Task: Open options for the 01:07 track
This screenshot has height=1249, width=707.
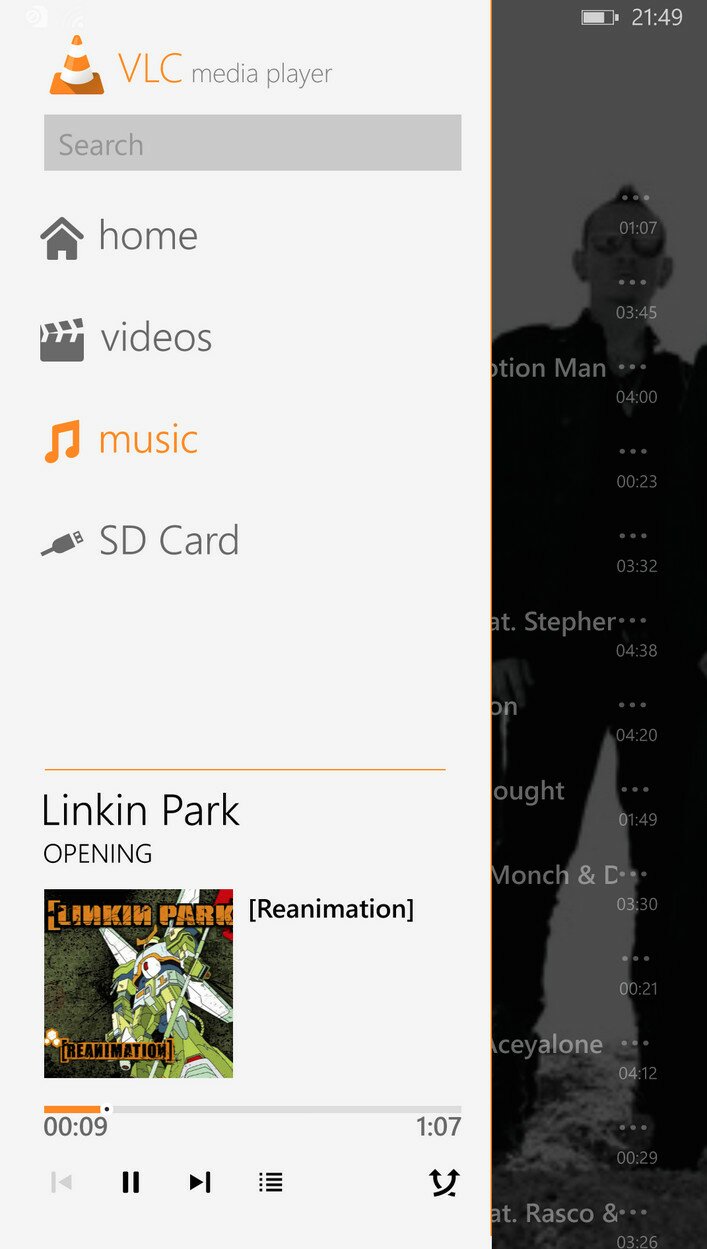Action: (x=635, y=198)
